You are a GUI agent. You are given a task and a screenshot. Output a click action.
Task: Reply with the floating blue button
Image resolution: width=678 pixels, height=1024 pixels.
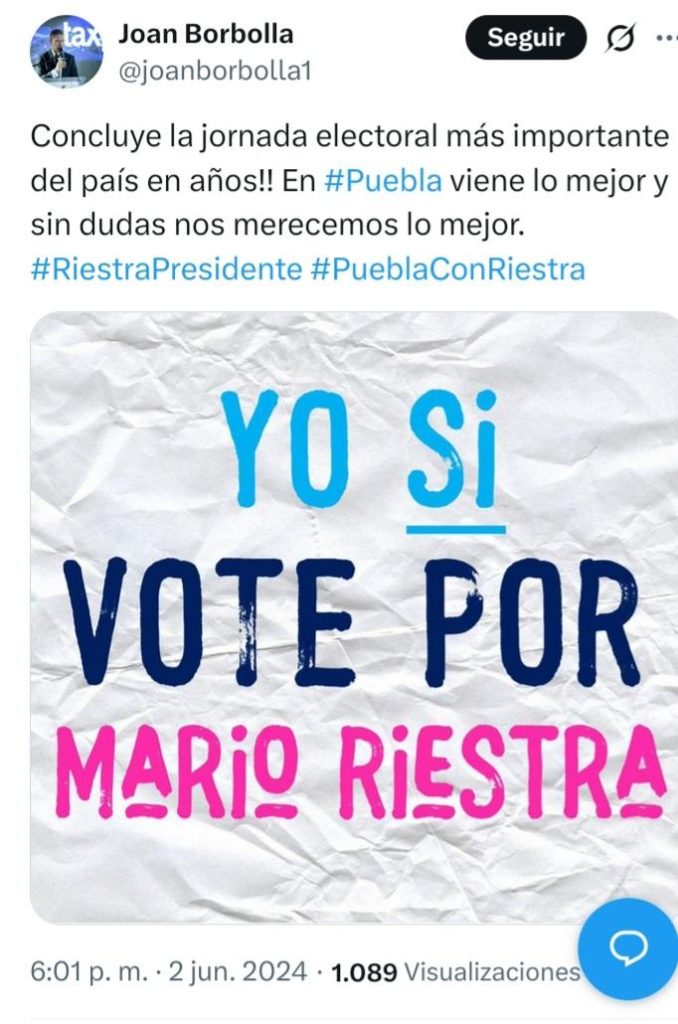[x=628, y=948]
